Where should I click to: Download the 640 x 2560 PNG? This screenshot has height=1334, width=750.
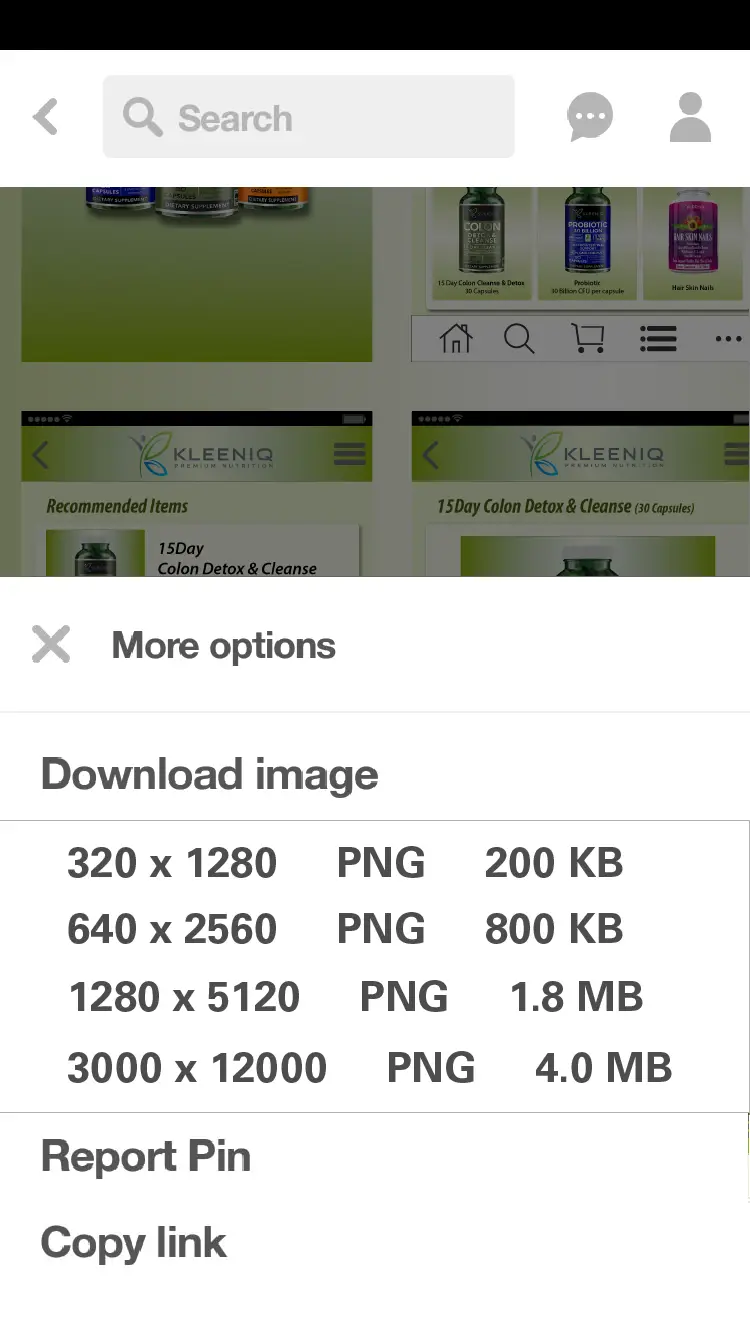coord(345,929)
